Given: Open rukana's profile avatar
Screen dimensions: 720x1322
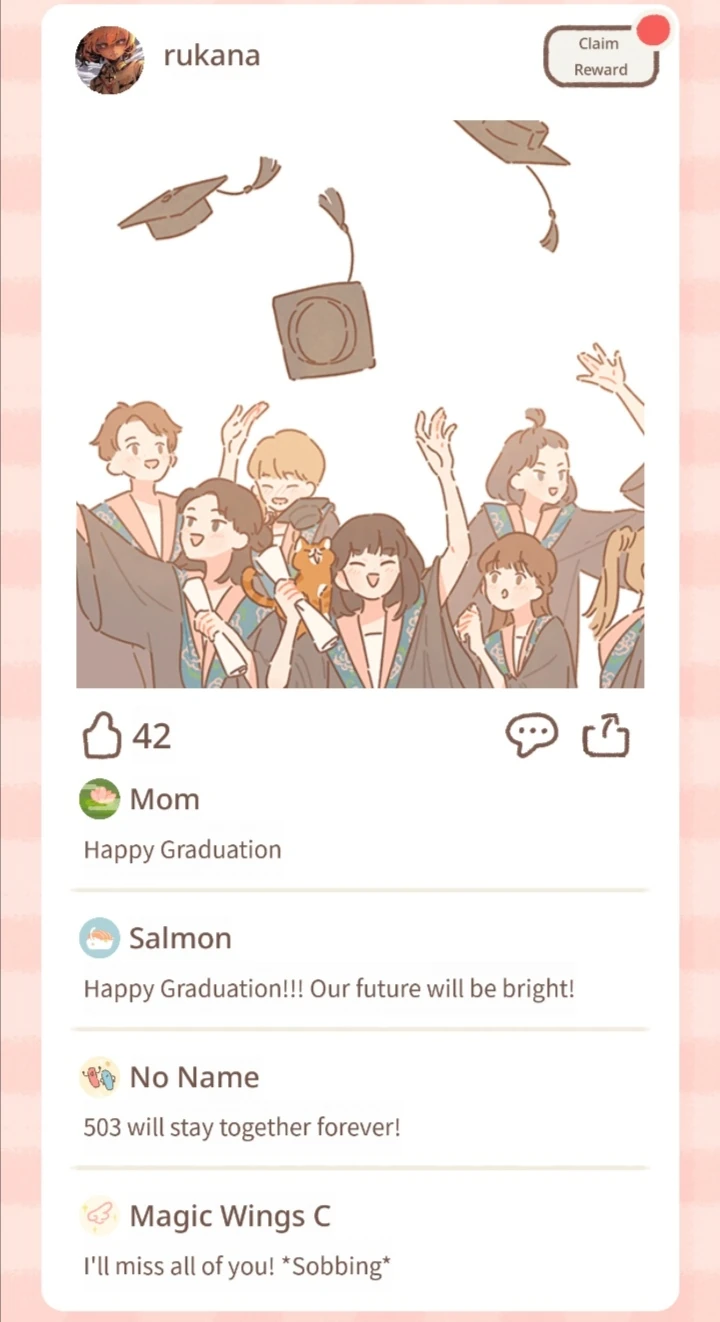Looking at the screenshot, I should pyautogui.click(x=109, y=59).
